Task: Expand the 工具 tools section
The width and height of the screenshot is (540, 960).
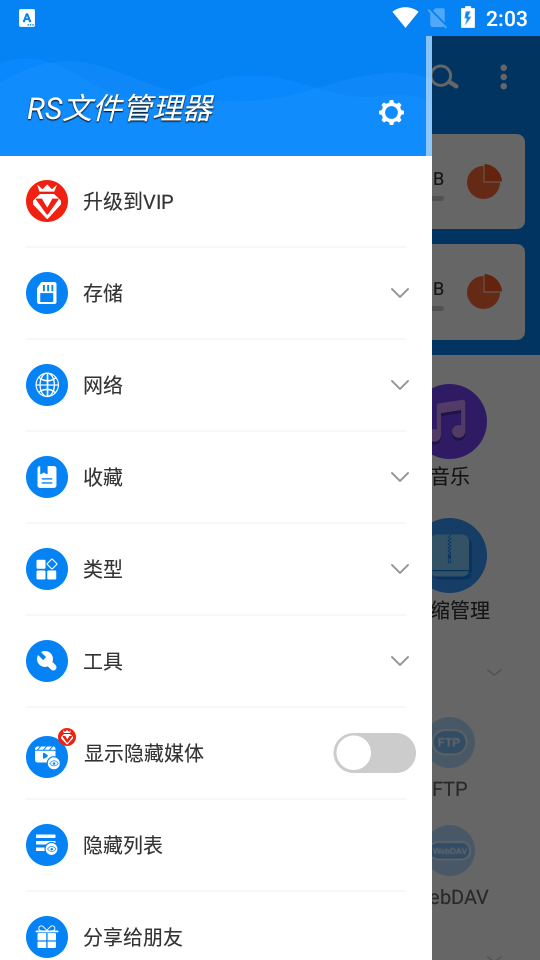Action: [216, 661]
